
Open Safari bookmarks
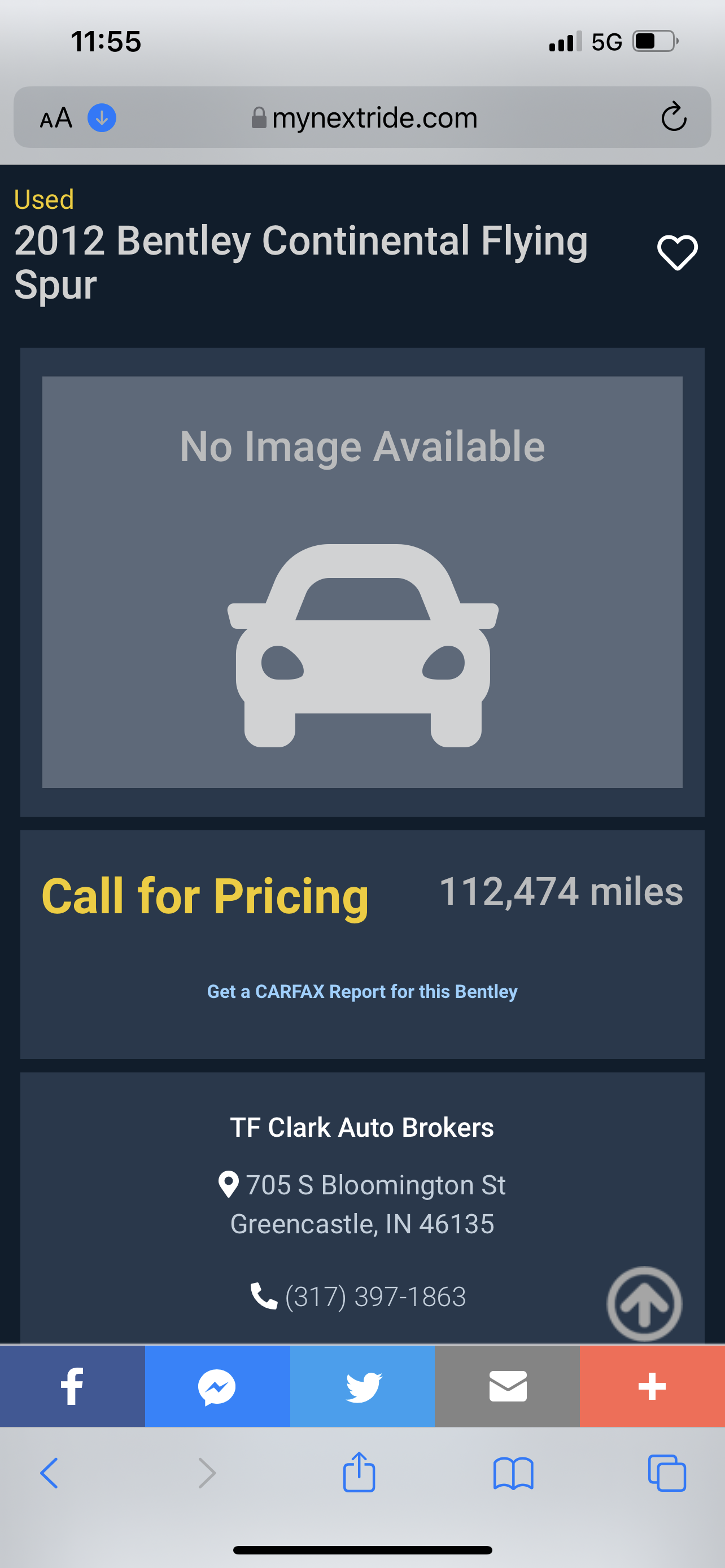point(513,1474)
